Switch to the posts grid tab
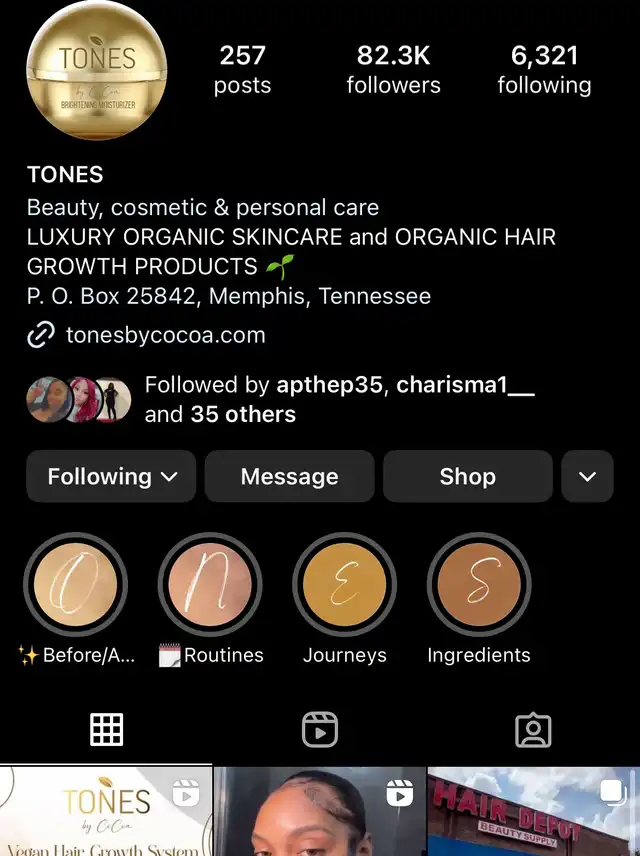The width and height of the screenshot is (640, 856). 106,730
